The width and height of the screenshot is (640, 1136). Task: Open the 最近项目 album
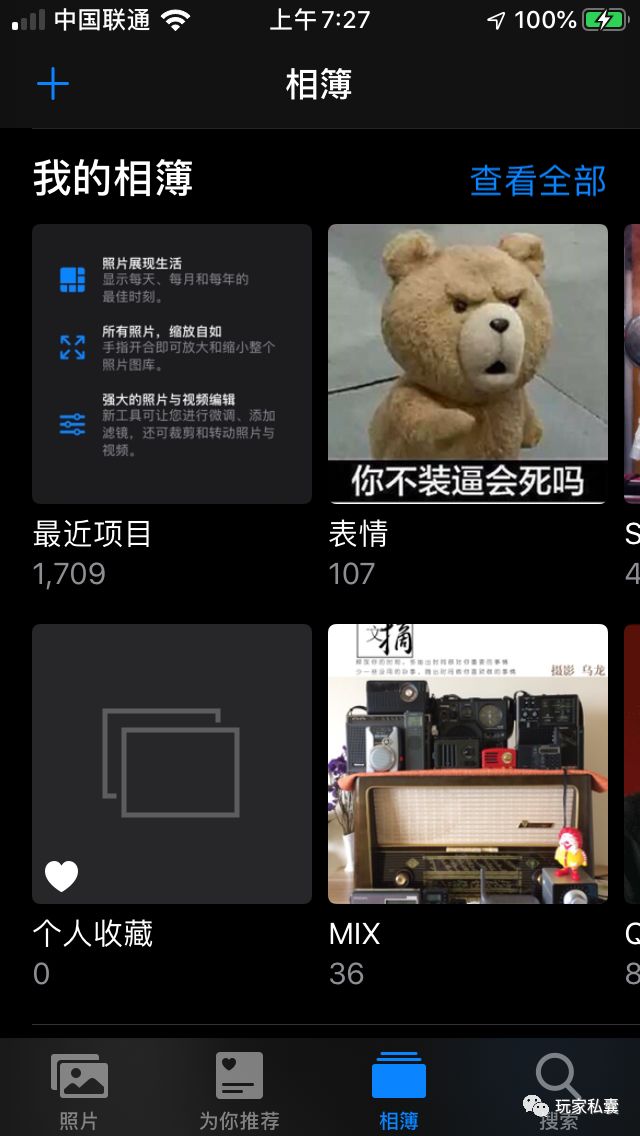(172, 364)
